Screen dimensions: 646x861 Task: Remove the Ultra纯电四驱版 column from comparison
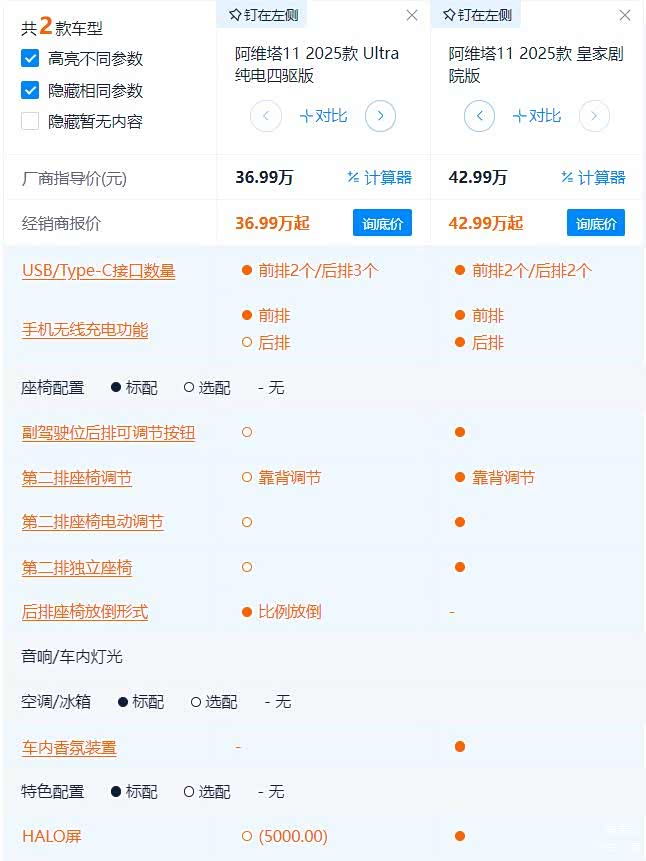pos(412,15)
